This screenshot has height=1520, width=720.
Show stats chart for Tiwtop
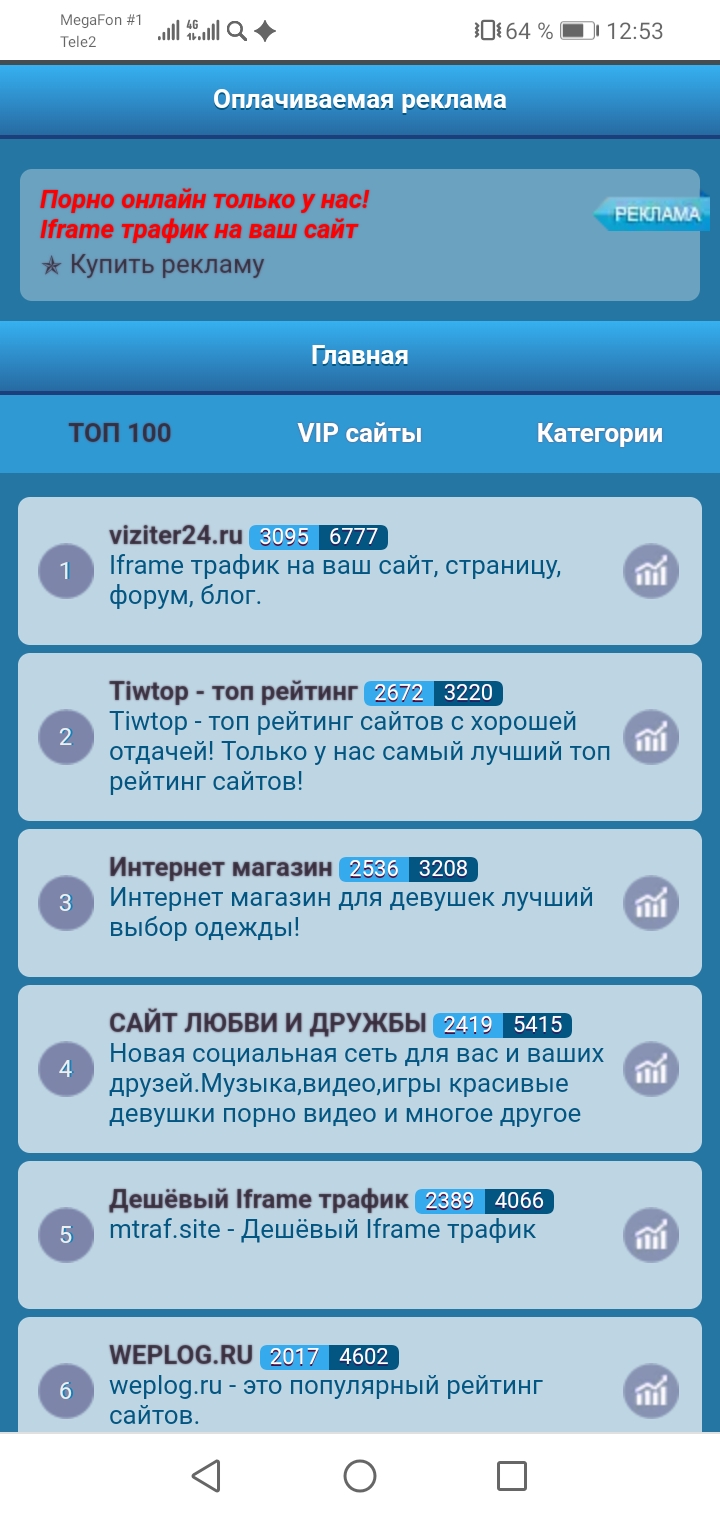tap(651, 738)
